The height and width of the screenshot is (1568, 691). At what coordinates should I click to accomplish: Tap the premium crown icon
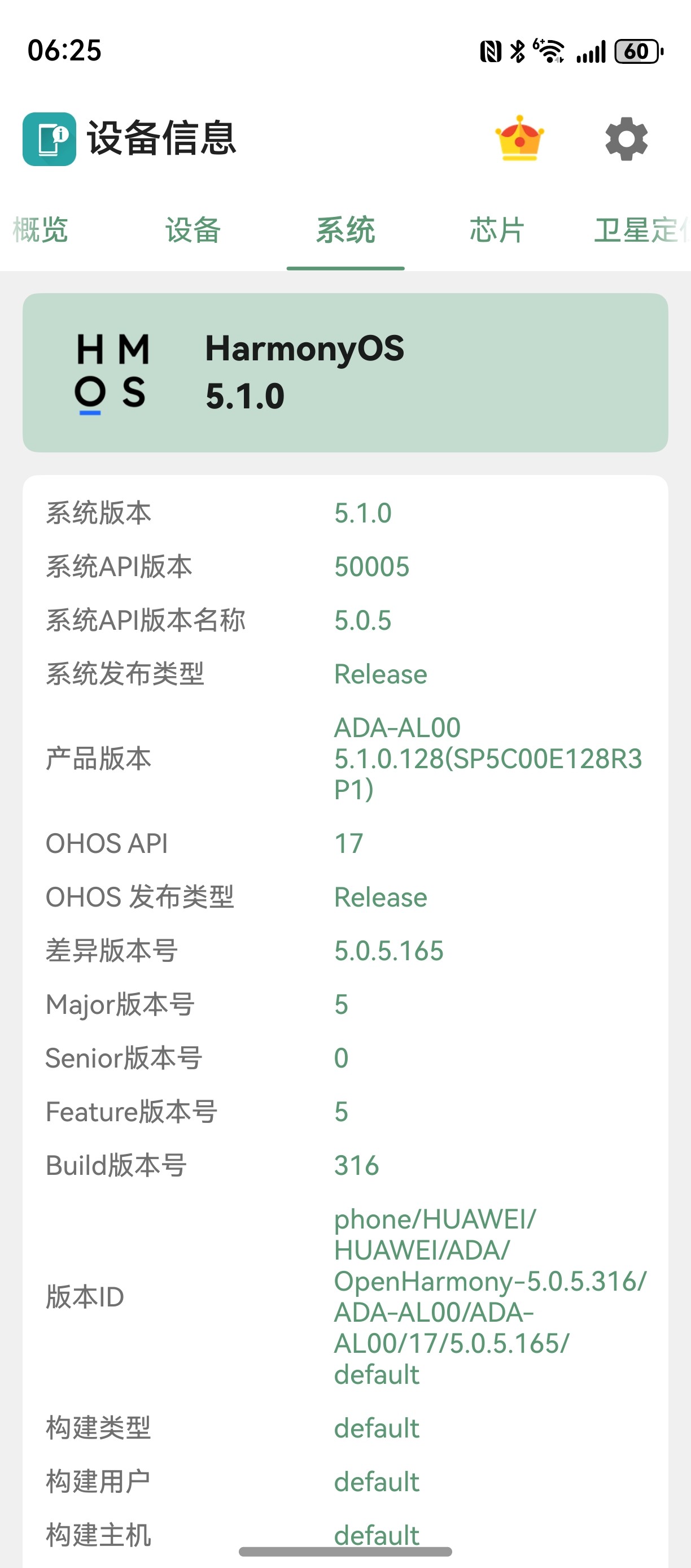pos(519,138)
